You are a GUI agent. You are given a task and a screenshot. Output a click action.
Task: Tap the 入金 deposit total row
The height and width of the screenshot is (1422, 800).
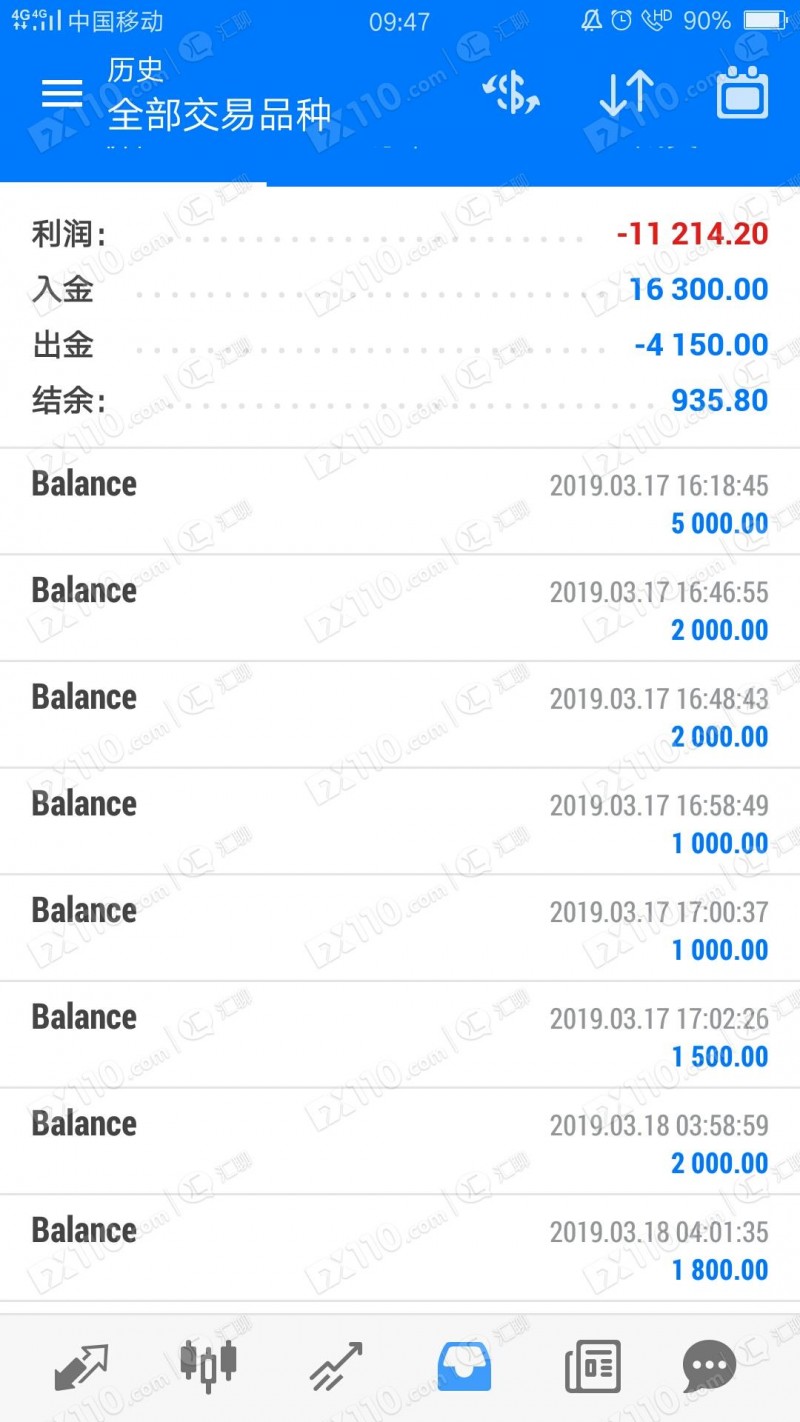coord(400,289)
